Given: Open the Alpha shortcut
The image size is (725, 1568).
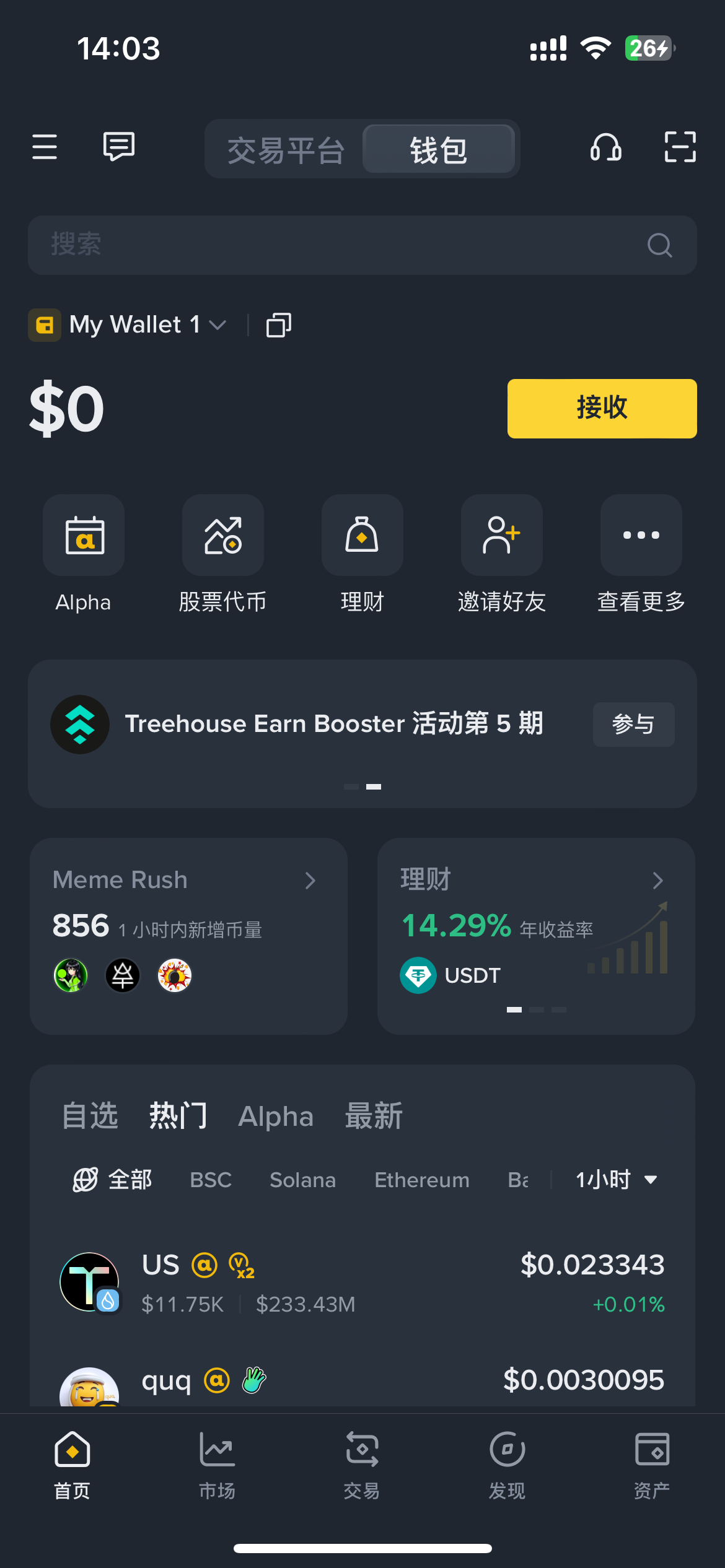Looking at the screenshot, I should click(x=84, y=536).
